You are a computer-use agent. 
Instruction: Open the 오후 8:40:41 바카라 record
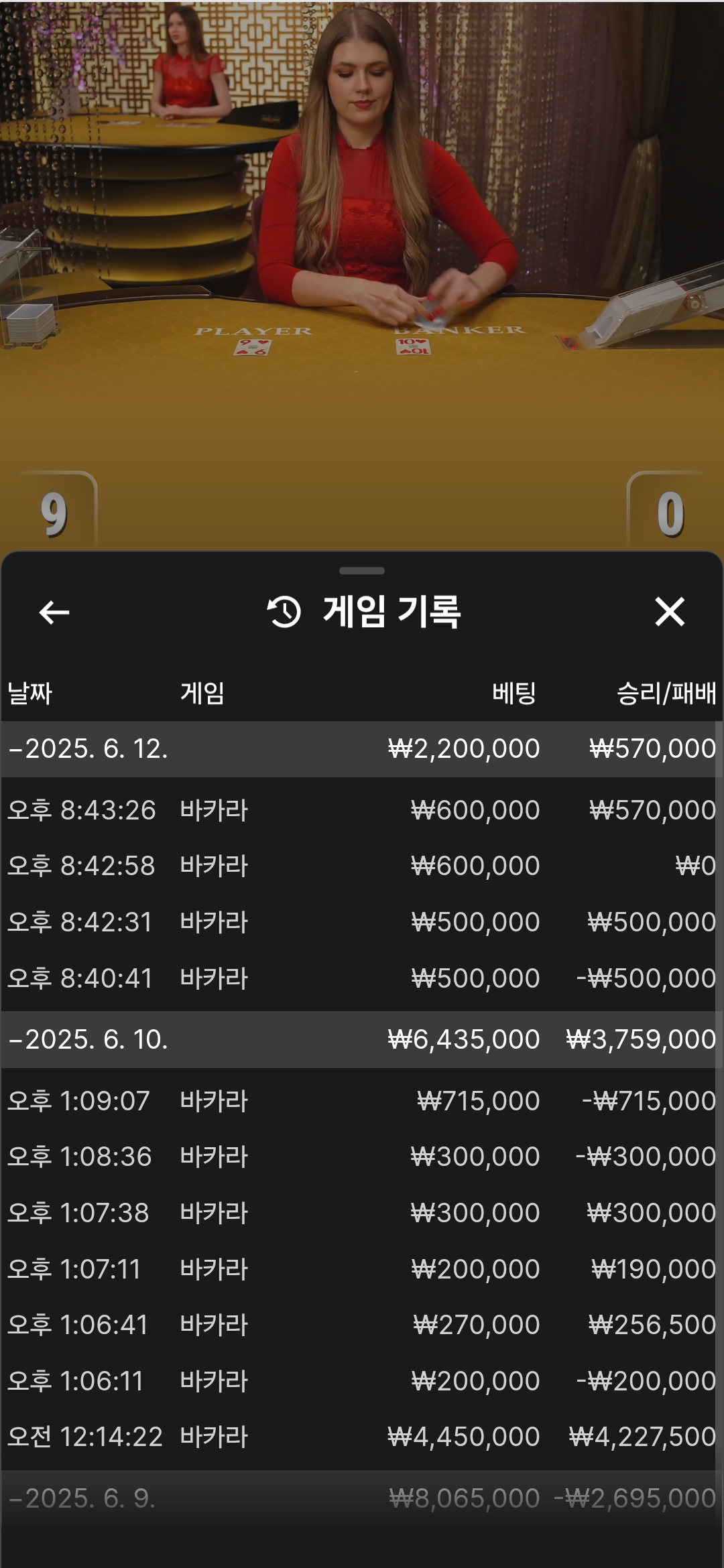pos(362,978)
